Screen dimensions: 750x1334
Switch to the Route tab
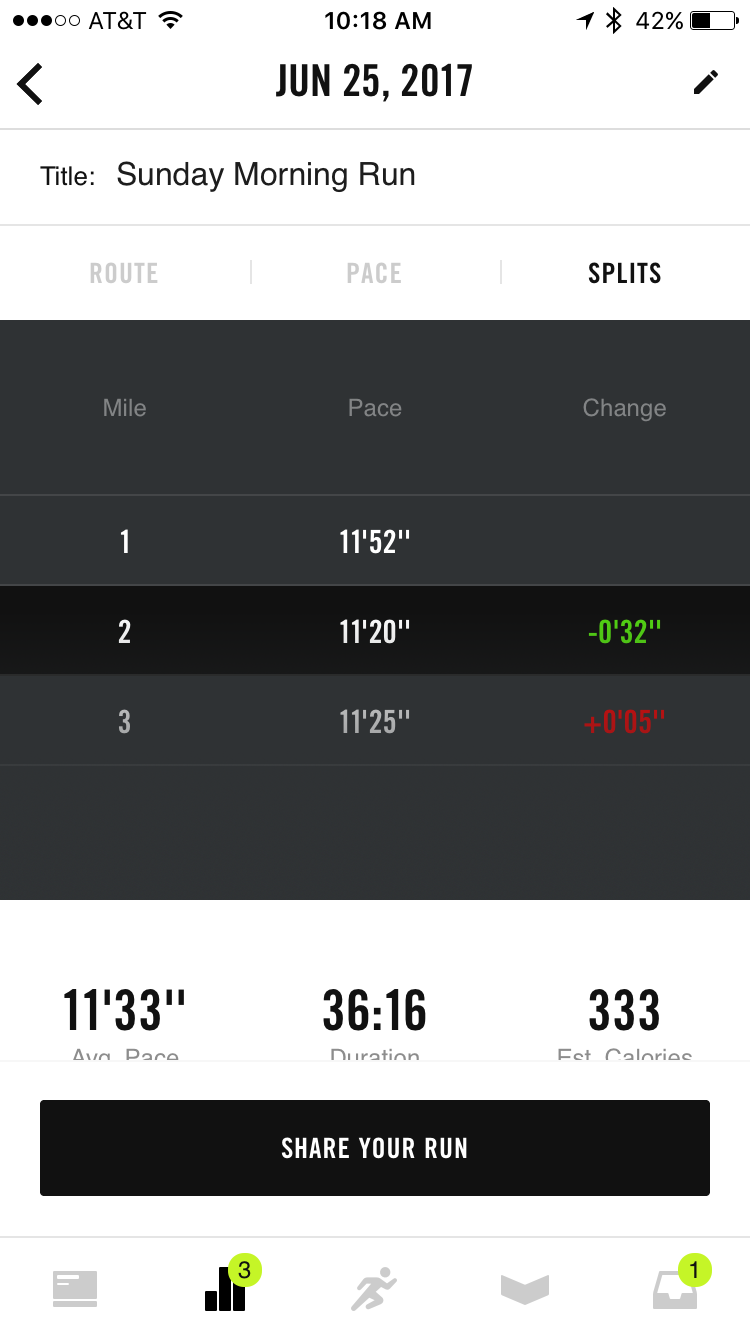(124, 273)
